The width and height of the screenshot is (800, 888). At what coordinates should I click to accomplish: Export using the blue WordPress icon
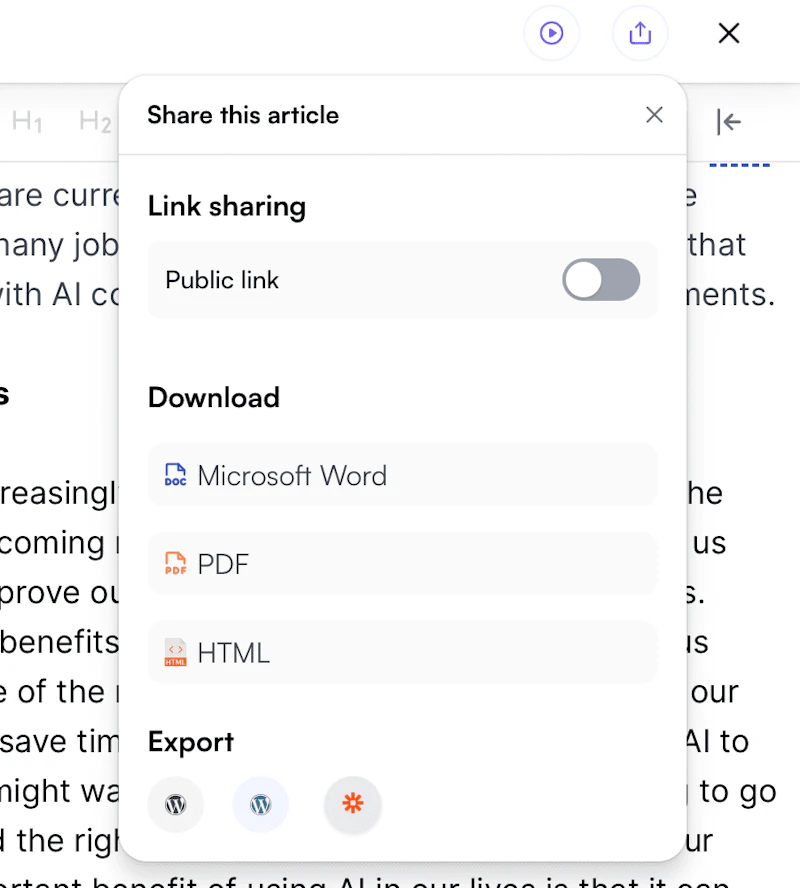261,804
